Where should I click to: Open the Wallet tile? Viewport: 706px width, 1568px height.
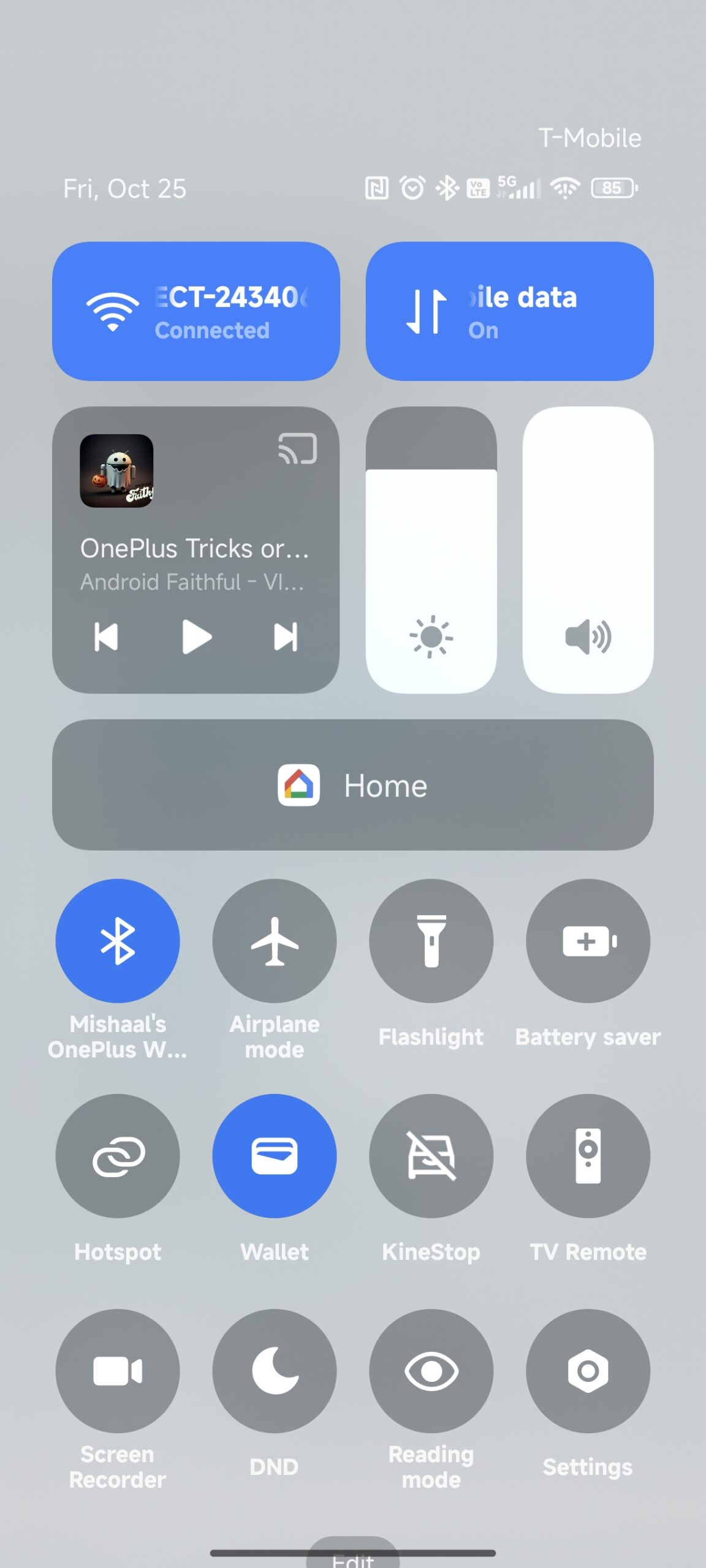pyautogui.click(x=275, y=1156)
